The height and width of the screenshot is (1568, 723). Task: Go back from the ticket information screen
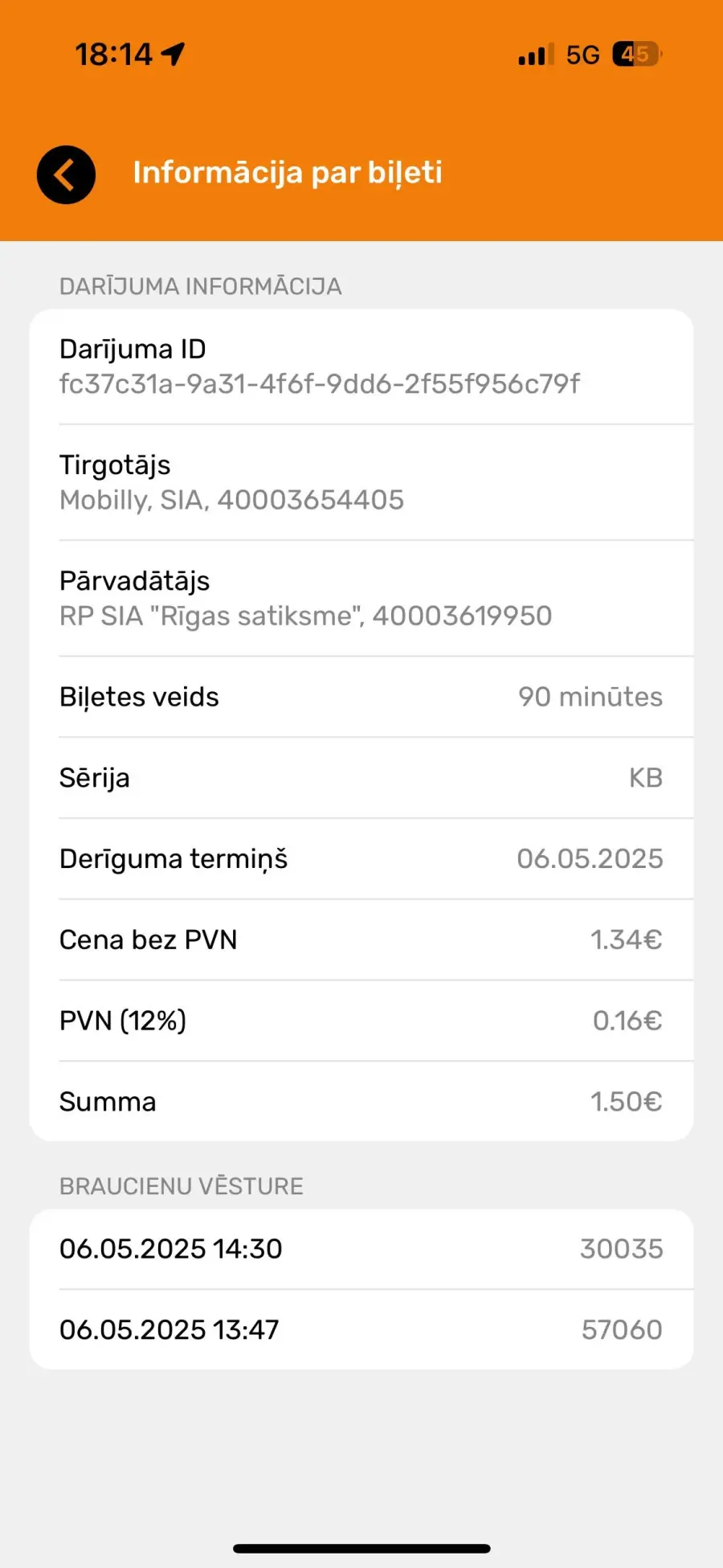[x=66, y=174]
